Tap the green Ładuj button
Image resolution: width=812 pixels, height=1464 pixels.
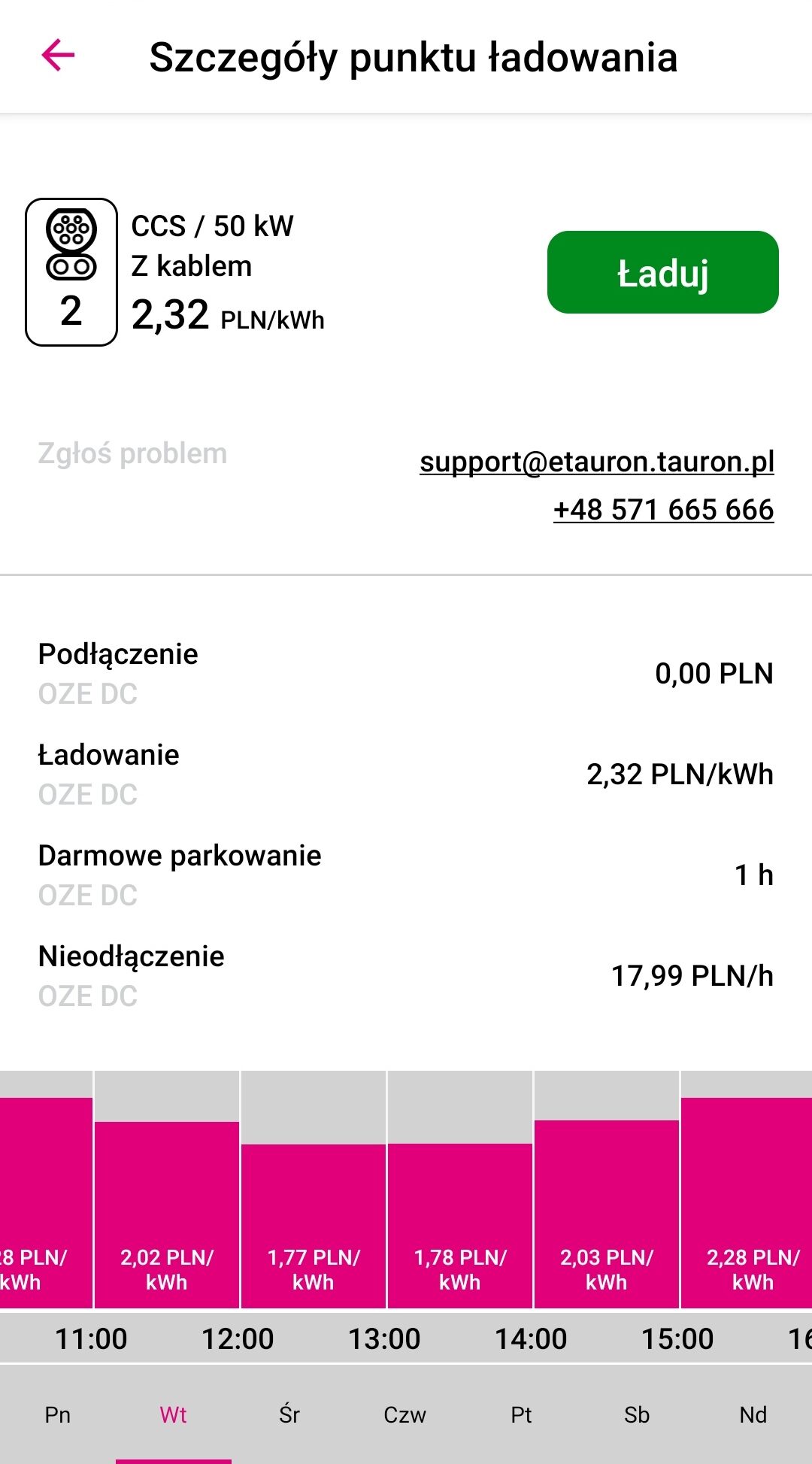pyautogui.click(x=662, y=272)
